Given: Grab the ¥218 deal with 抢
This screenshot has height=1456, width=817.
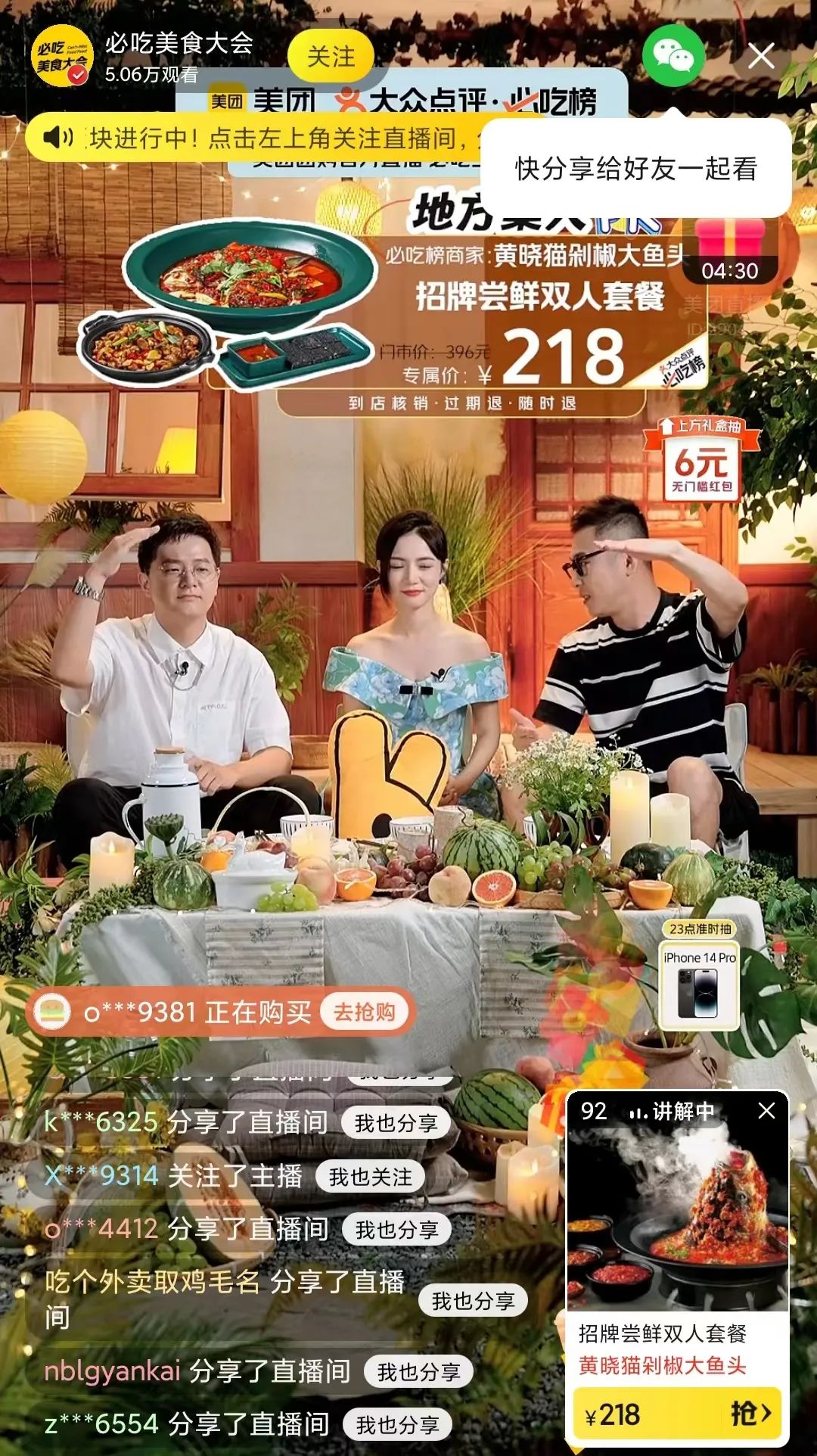Looking at the screenshot, I should [751, 1413].
